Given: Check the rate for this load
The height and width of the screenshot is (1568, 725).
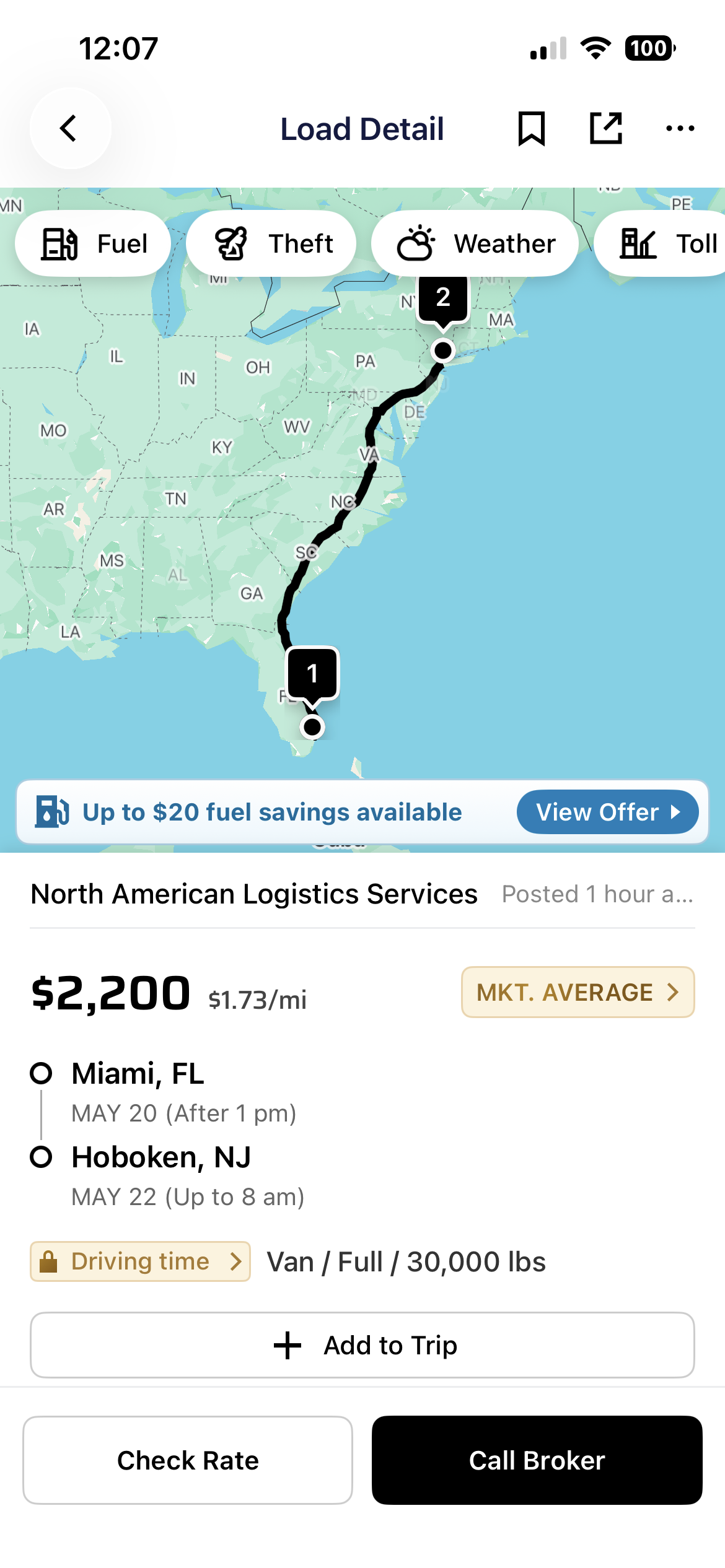Looking at the screenshot, I should pos(188,1460).
